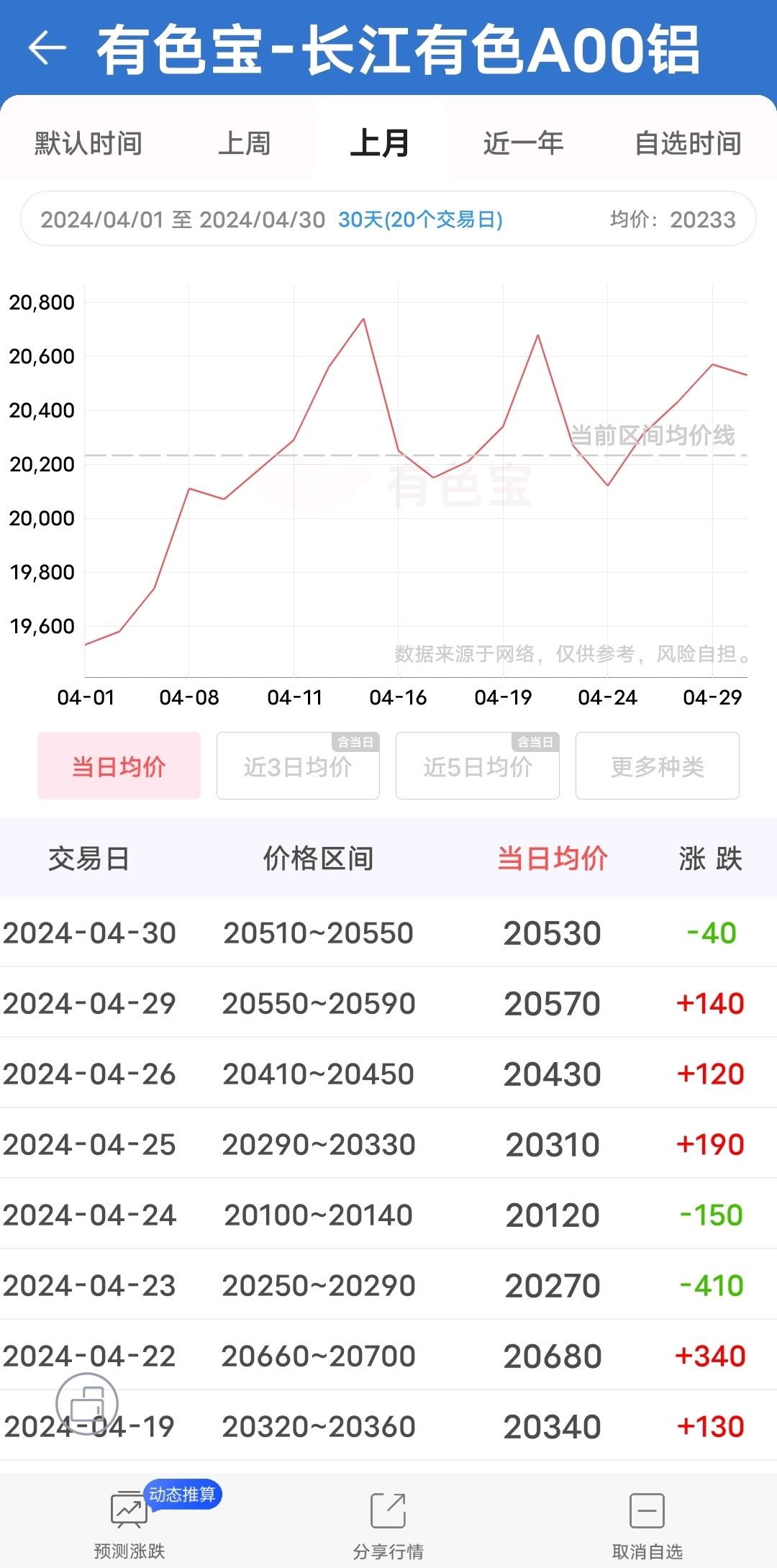
Task: Open 预测涨跌 prediction tool
Action: pyautogui.click(x=129, y=1522)
